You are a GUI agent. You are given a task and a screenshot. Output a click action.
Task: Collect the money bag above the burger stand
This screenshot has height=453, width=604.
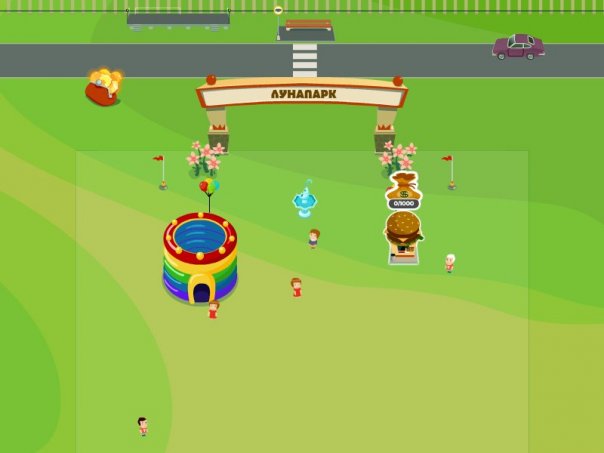click(x=404, y=187)
